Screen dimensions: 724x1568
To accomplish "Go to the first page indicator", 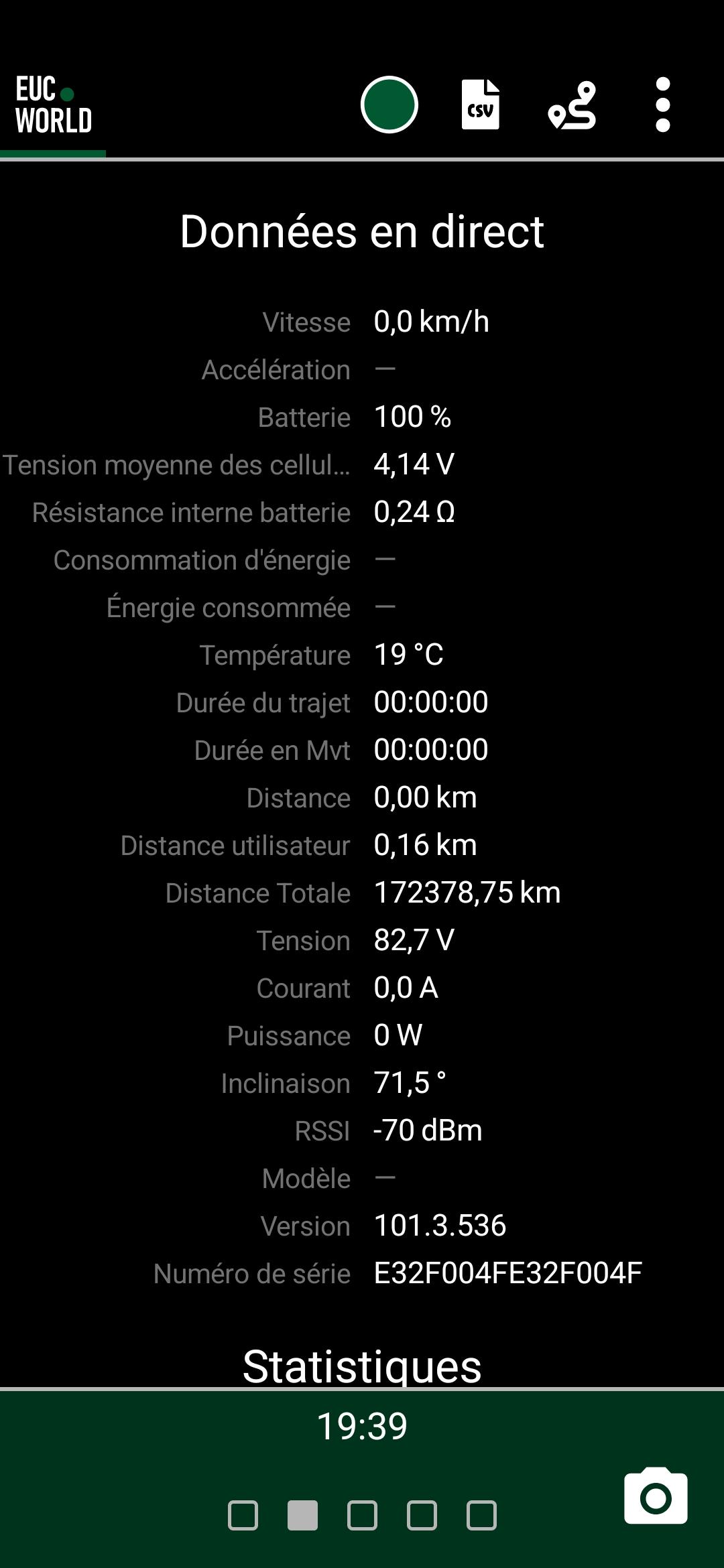I will (243, 1515).
